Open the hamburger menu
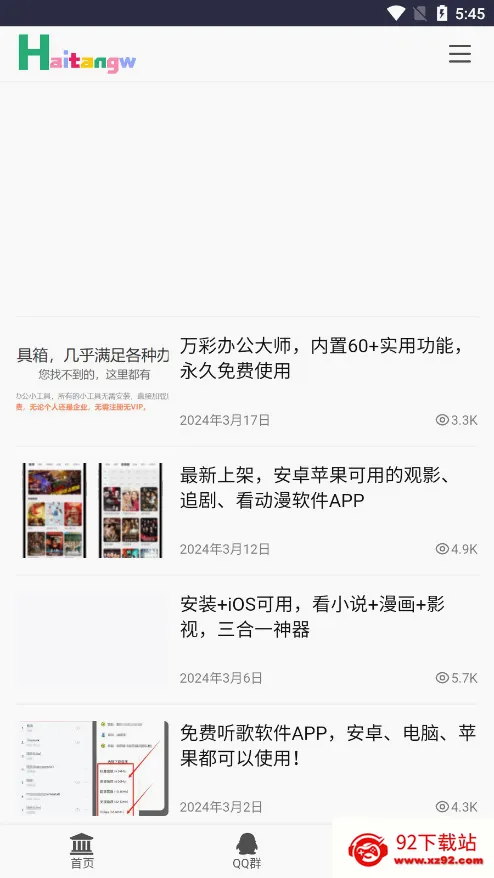The image size is (494, 878). [x=459, y=54]
